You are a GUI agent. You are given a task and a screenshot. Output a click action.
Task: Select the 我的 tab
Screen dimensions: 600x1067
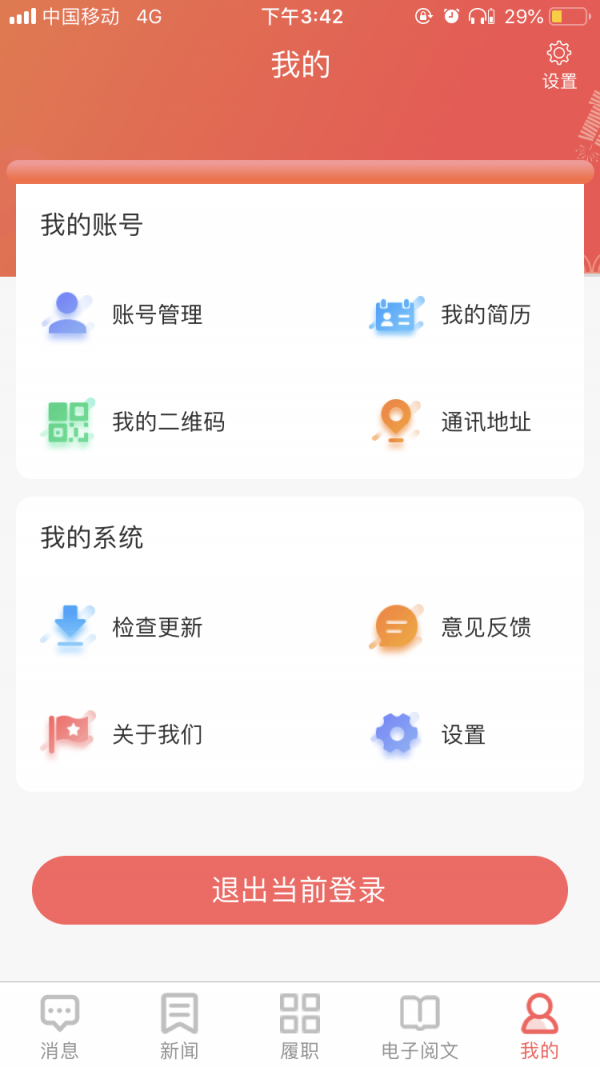(x=539, y=1026)
